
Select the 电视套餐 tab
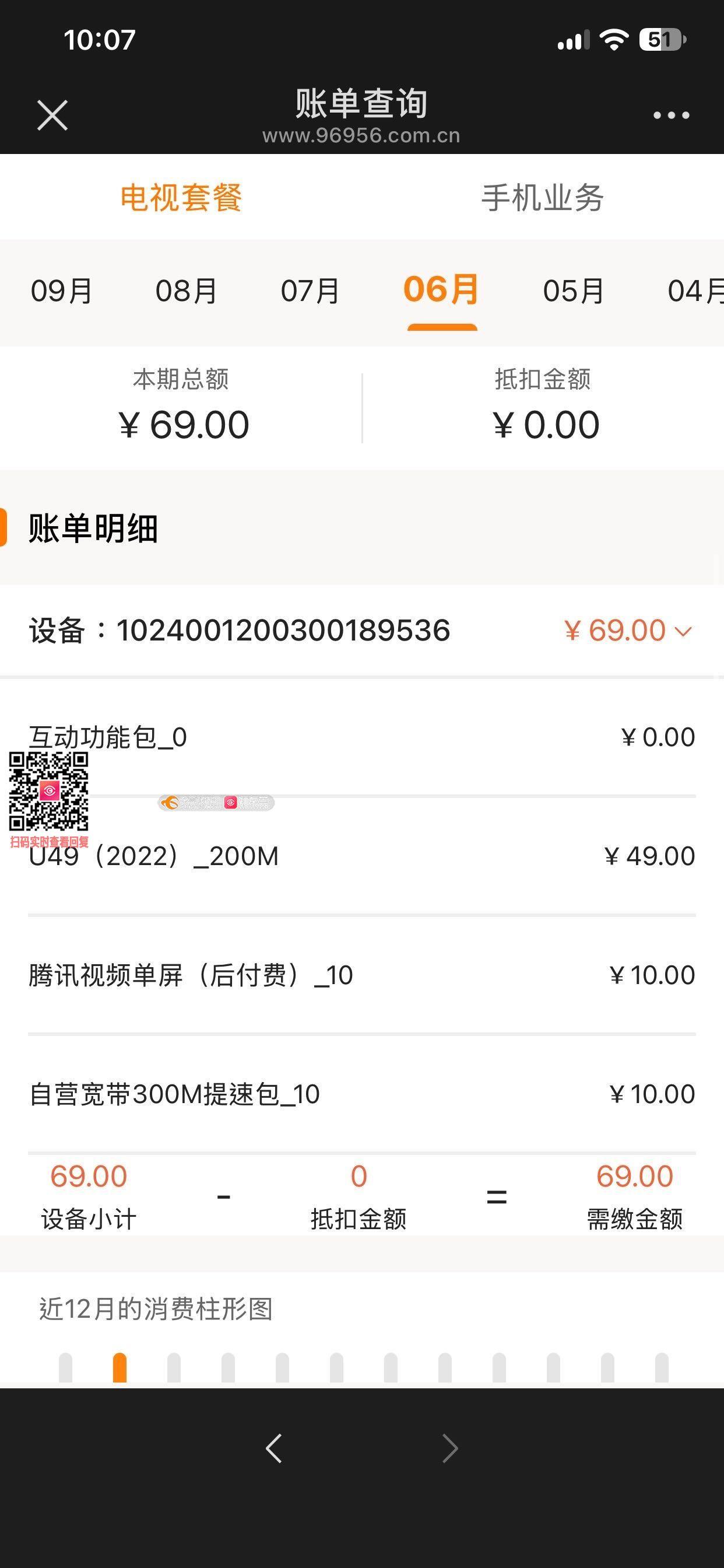point(181,198)
